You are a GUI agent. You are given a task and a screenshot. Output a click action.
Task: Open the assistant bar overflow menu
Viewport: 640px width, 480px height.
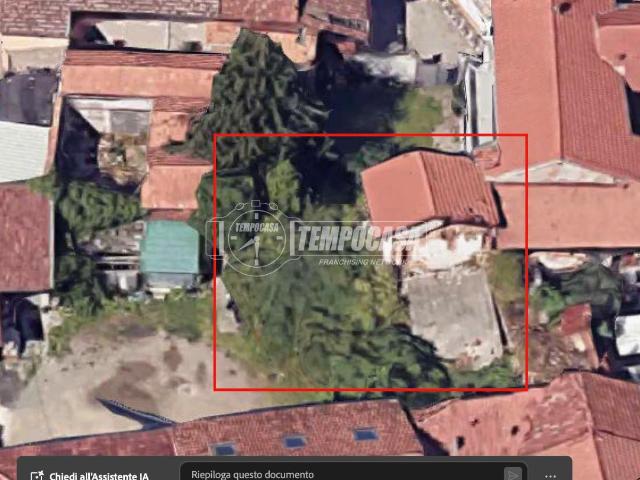pos(551,475)
